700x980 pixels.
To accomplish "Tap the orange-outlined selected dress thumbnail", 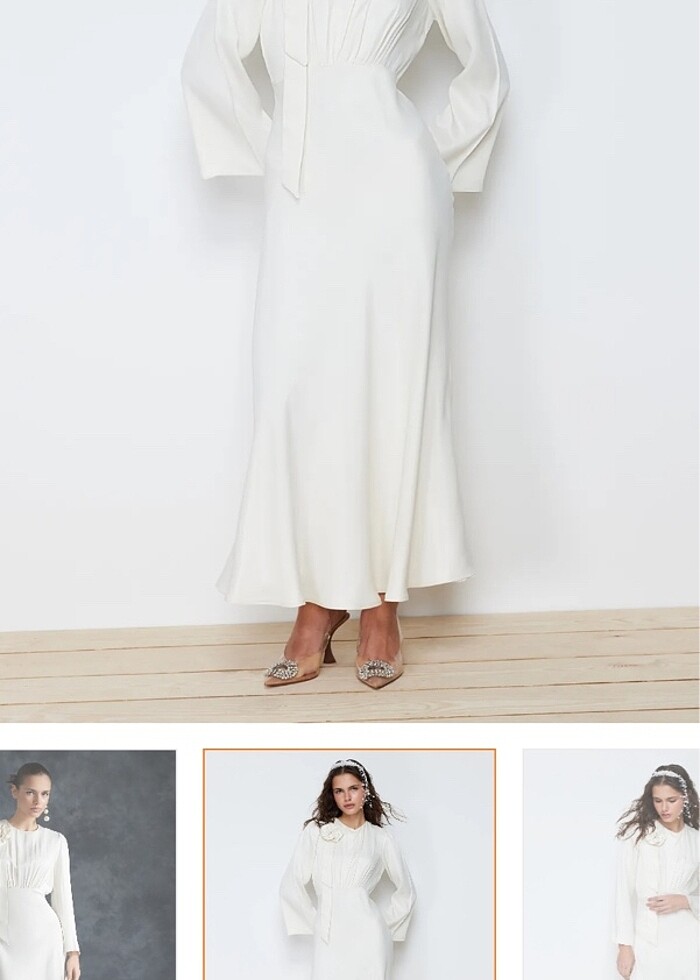I will (x=349, y=865).
